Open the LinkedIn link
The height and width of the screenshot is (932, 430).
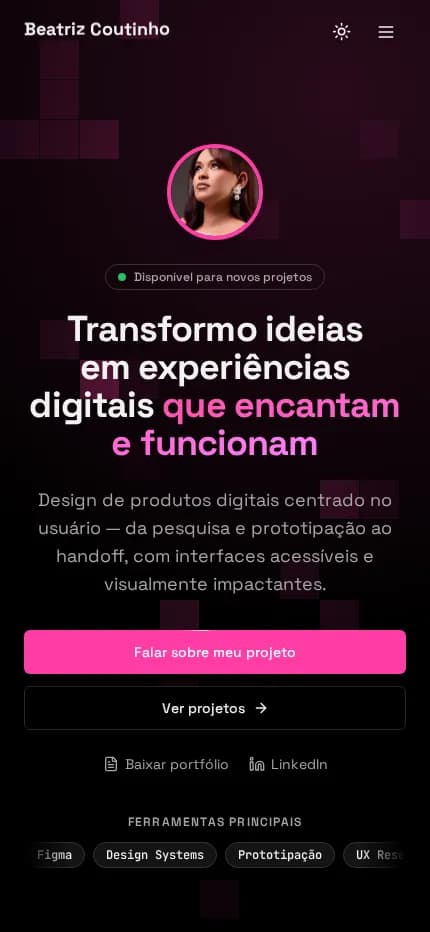coord(288,764)
